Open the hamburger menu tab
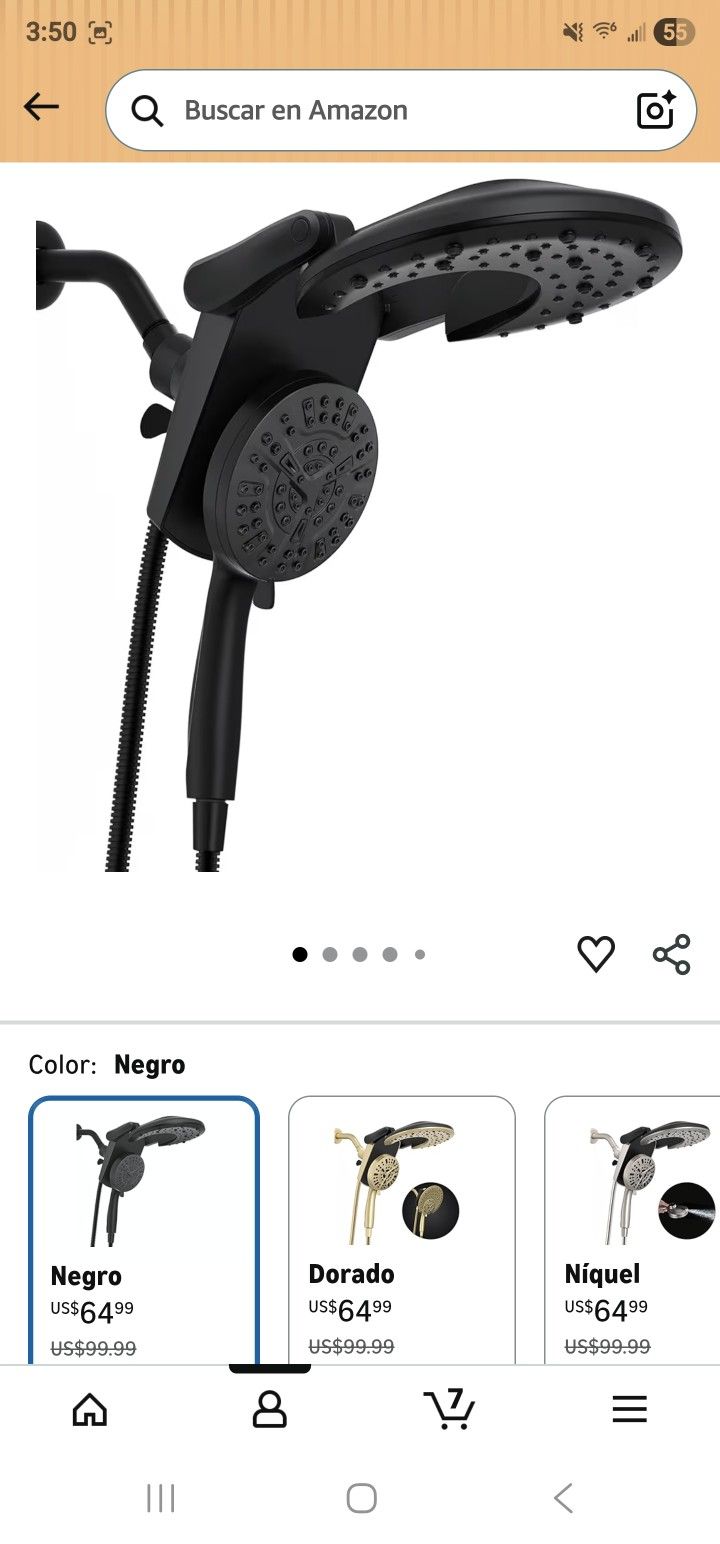This screenshot has height=1544, width=720. coord(629,1410)
